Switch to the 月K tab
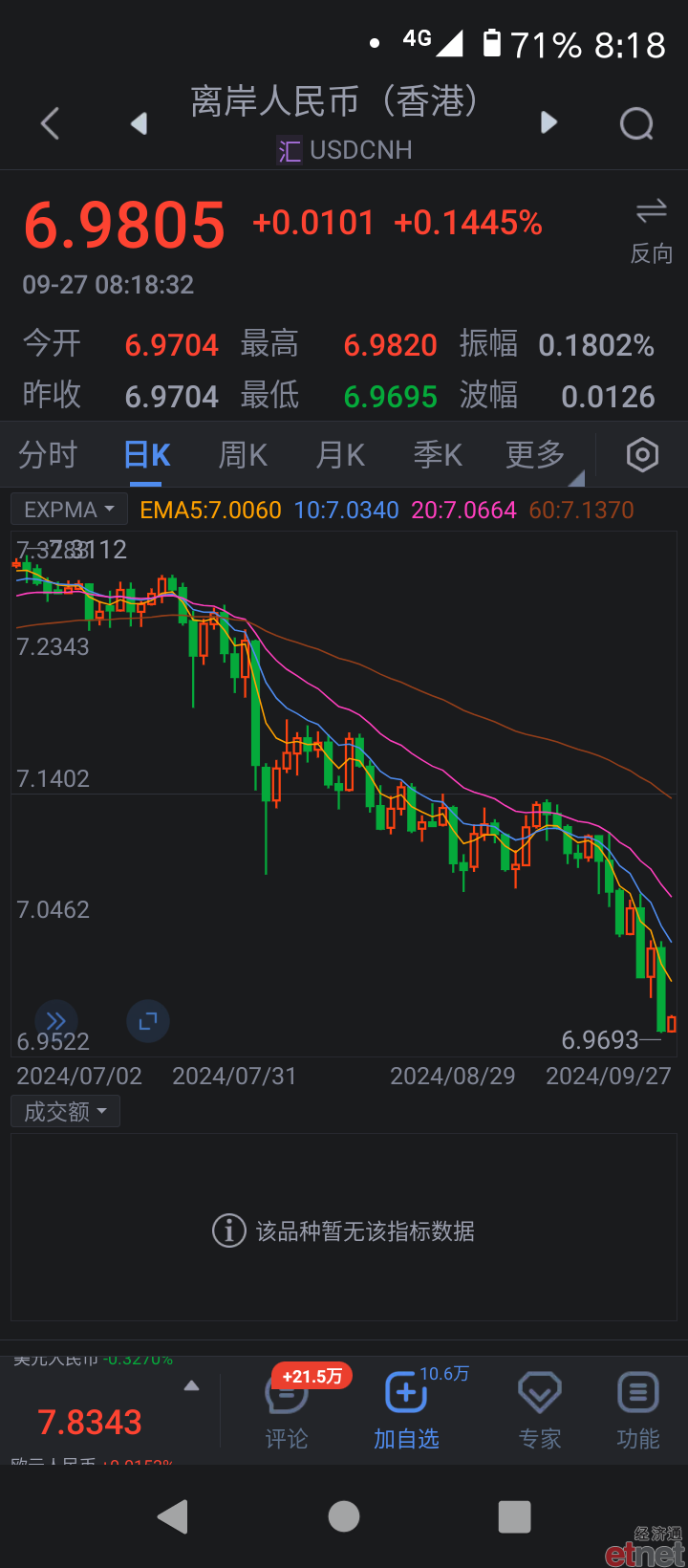The width and height of the screenshot is (688, 1568). pyautogui.click(x=341, y=455)
